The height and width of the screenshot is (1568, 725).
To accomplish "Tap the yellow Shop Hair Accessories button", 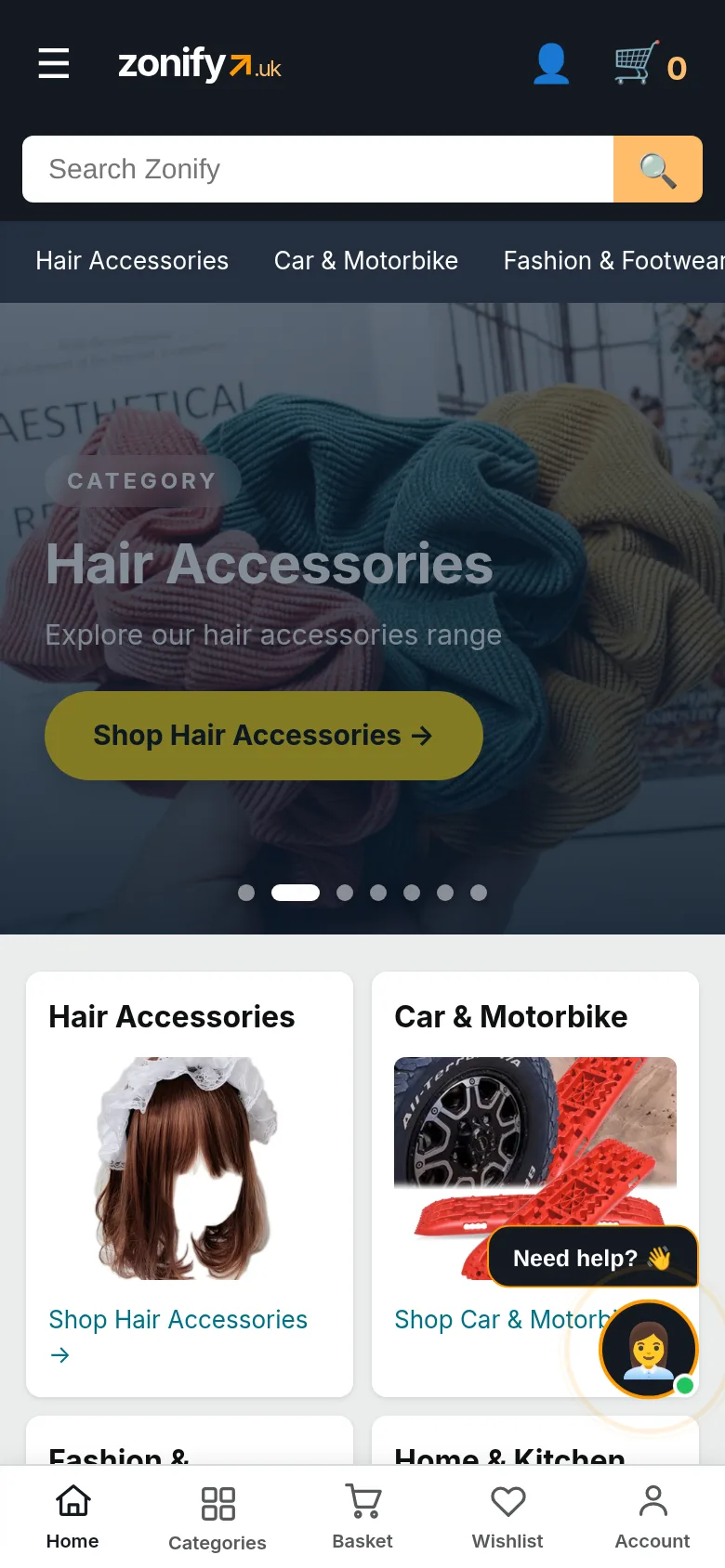I will [264, 736].
